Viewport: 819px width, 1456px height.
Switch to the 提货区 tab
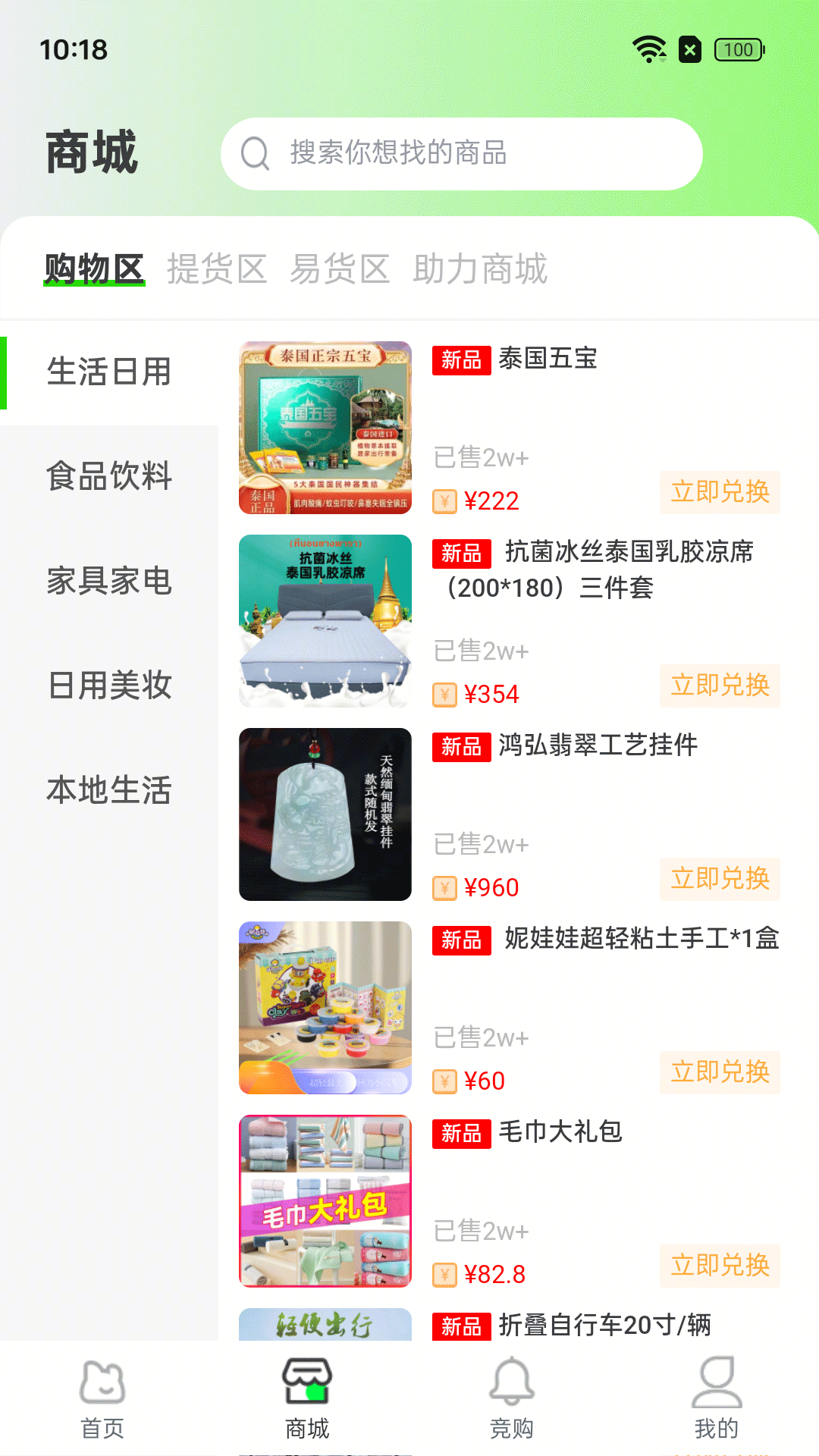tap(218, 269)
